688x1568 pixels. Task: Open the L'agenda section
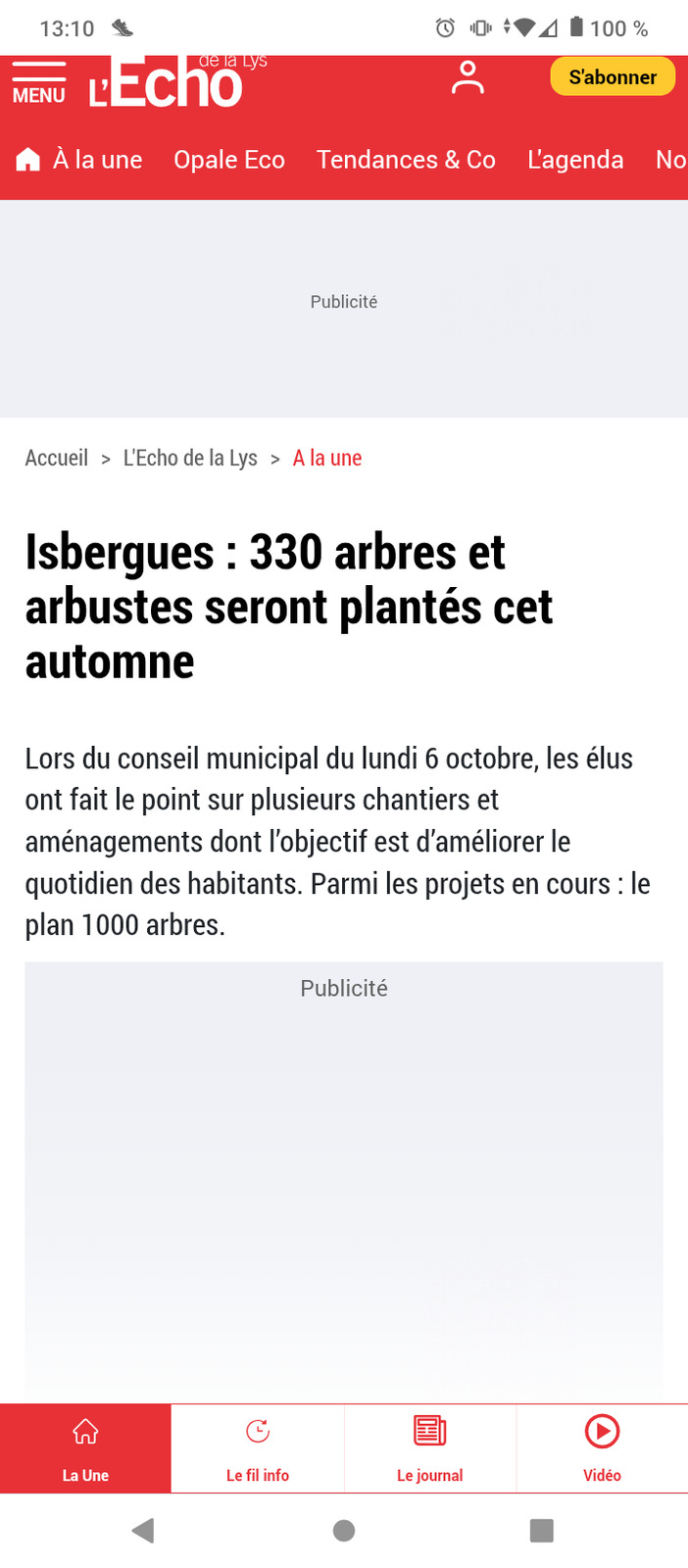[x=575, y=160]
